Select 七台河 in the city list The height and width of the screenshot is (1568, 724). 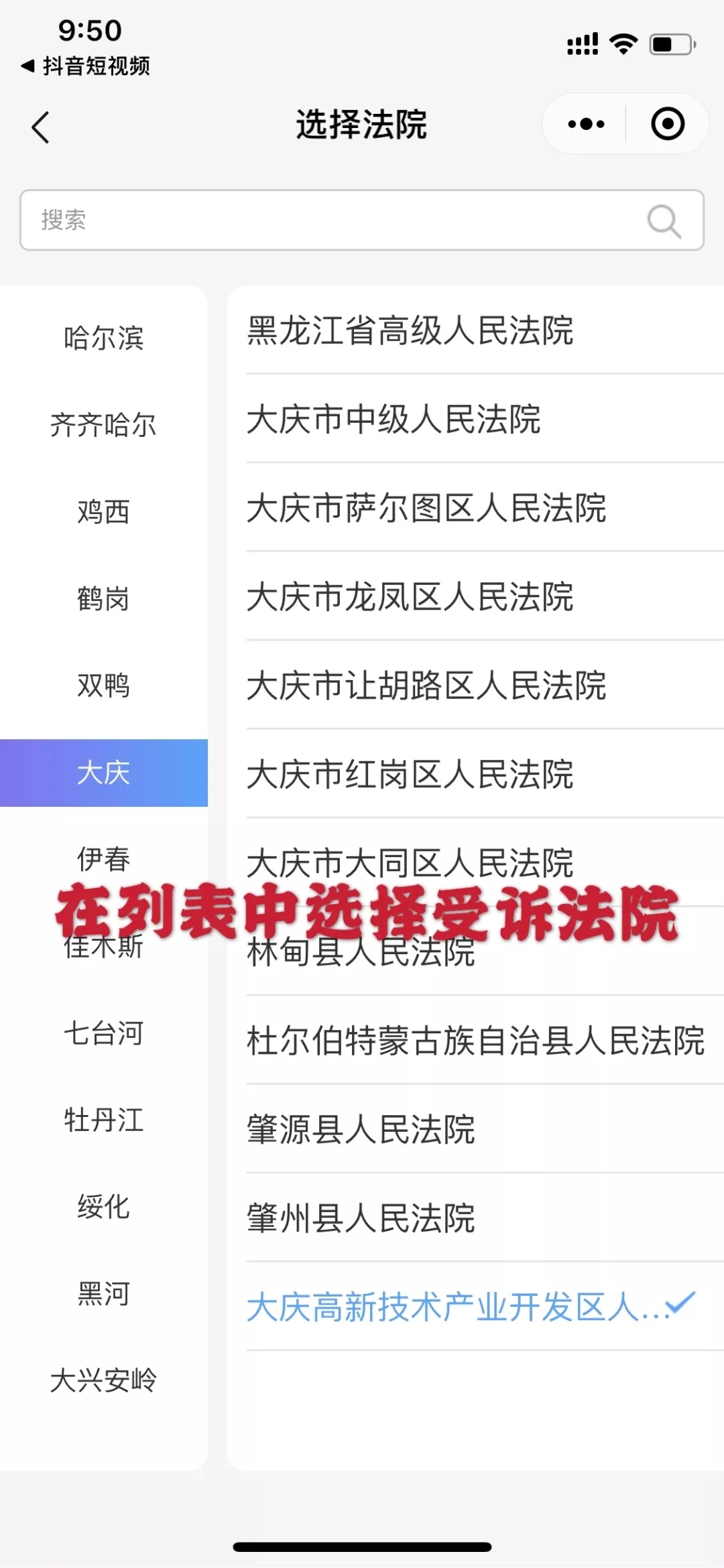[104, 1033]
